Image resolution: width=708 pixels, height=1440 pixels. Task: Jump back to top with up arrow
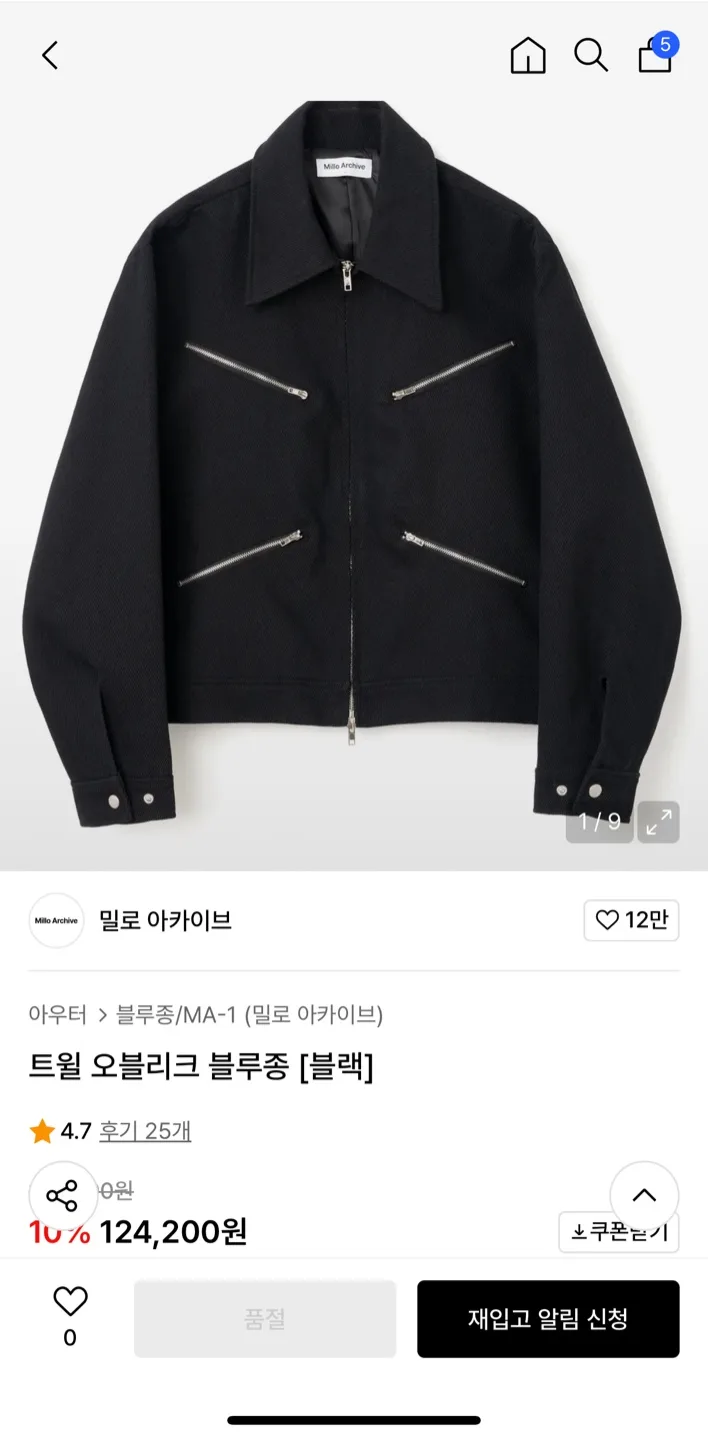(644, 1195)
